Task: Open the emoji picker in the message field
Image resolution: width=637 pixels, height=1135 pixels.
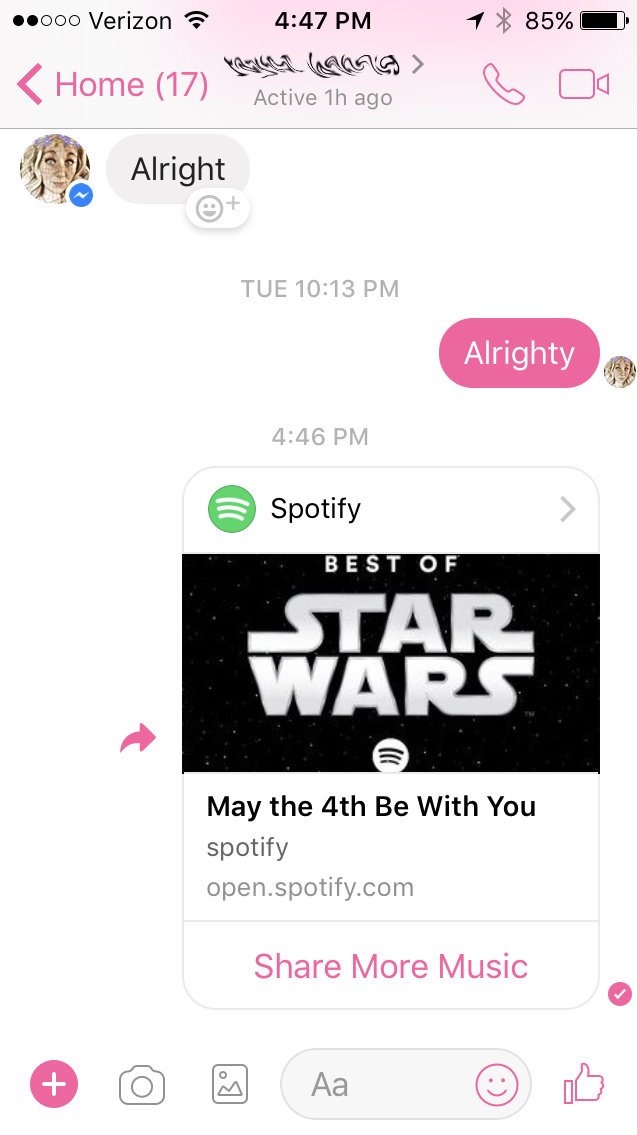Action: click(x=497, y=1085)
